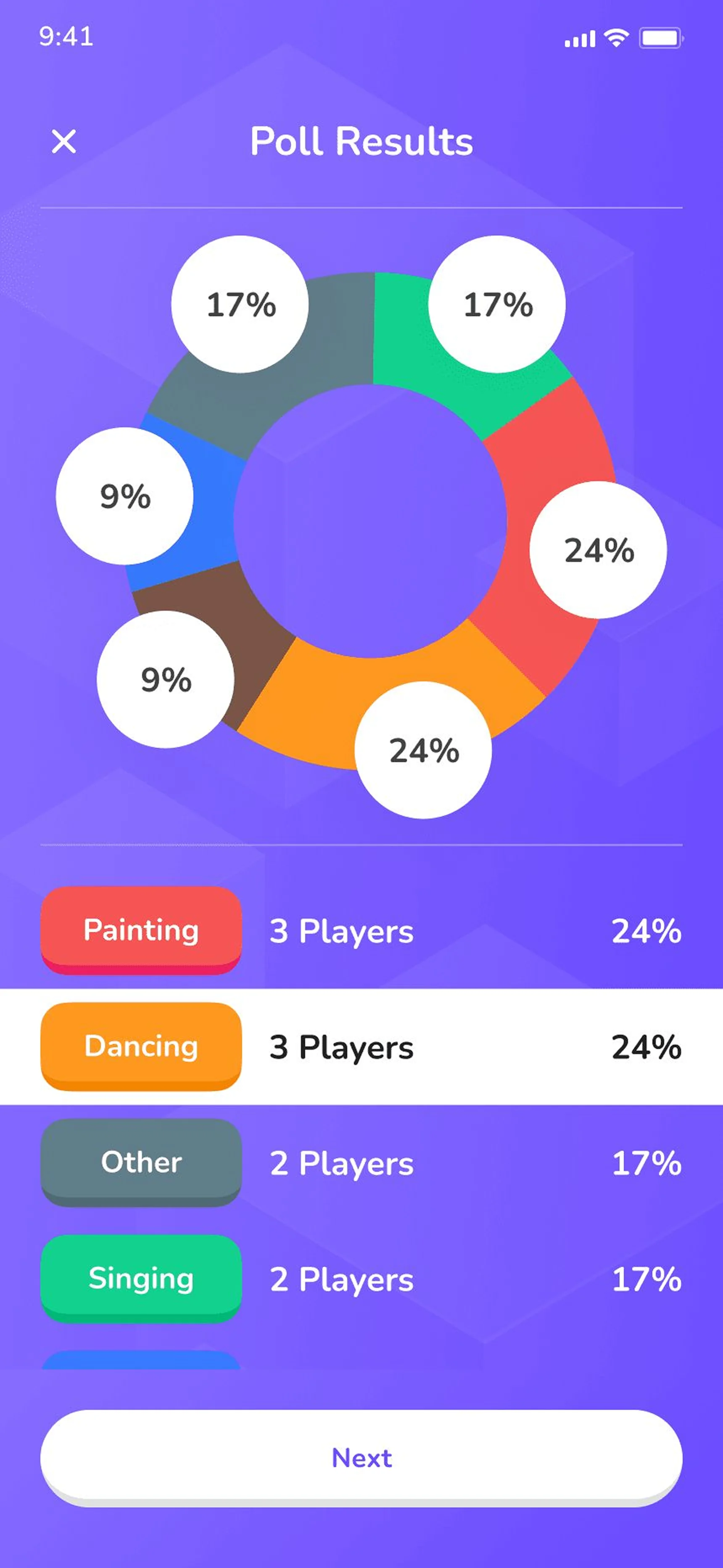
Task: Select the Dancing result row
Action: coord(361,1046)
